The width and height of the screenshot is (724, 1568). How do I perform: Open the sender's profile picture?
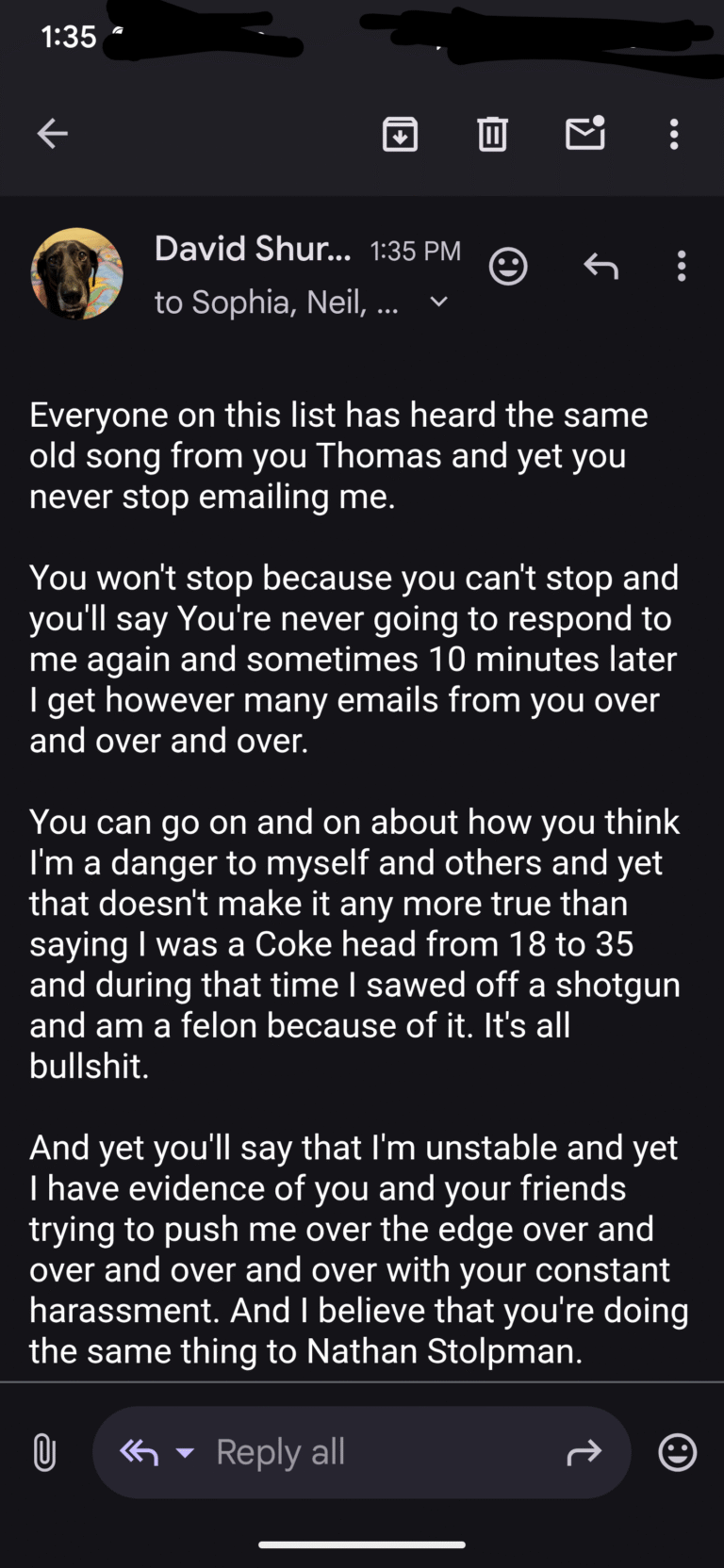point(77,273)
